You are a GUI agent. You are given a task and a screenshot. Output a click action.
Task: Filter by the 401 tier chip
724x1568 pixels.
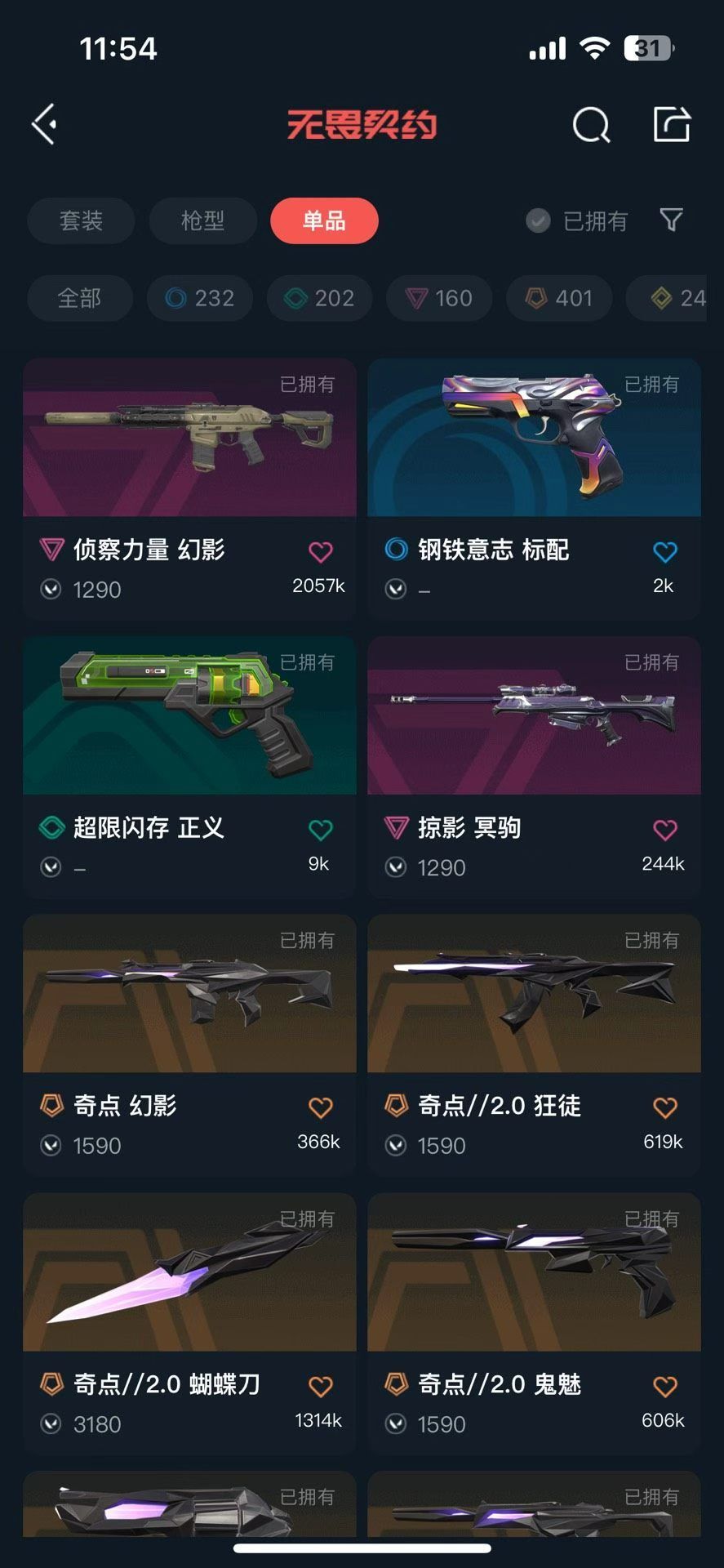[x=560, y=298]
